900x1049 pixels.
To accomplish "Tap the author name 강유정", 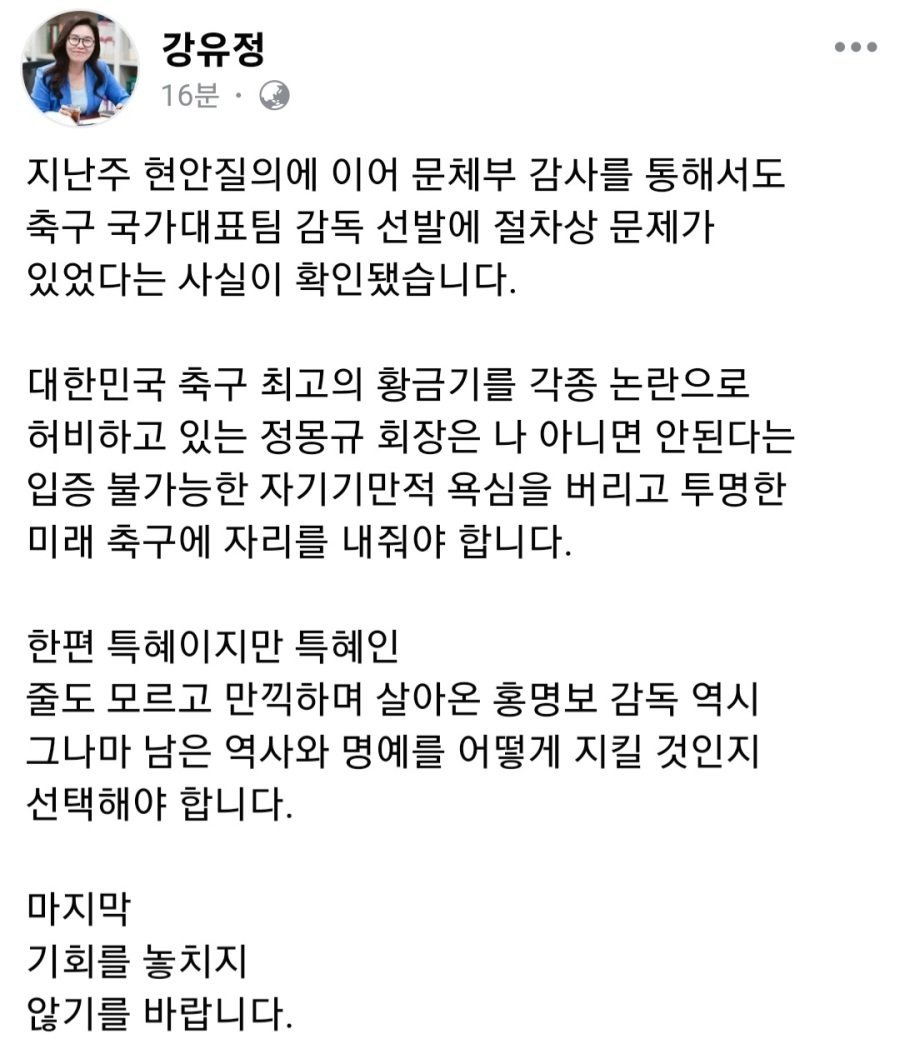I will tap(213, 50).
